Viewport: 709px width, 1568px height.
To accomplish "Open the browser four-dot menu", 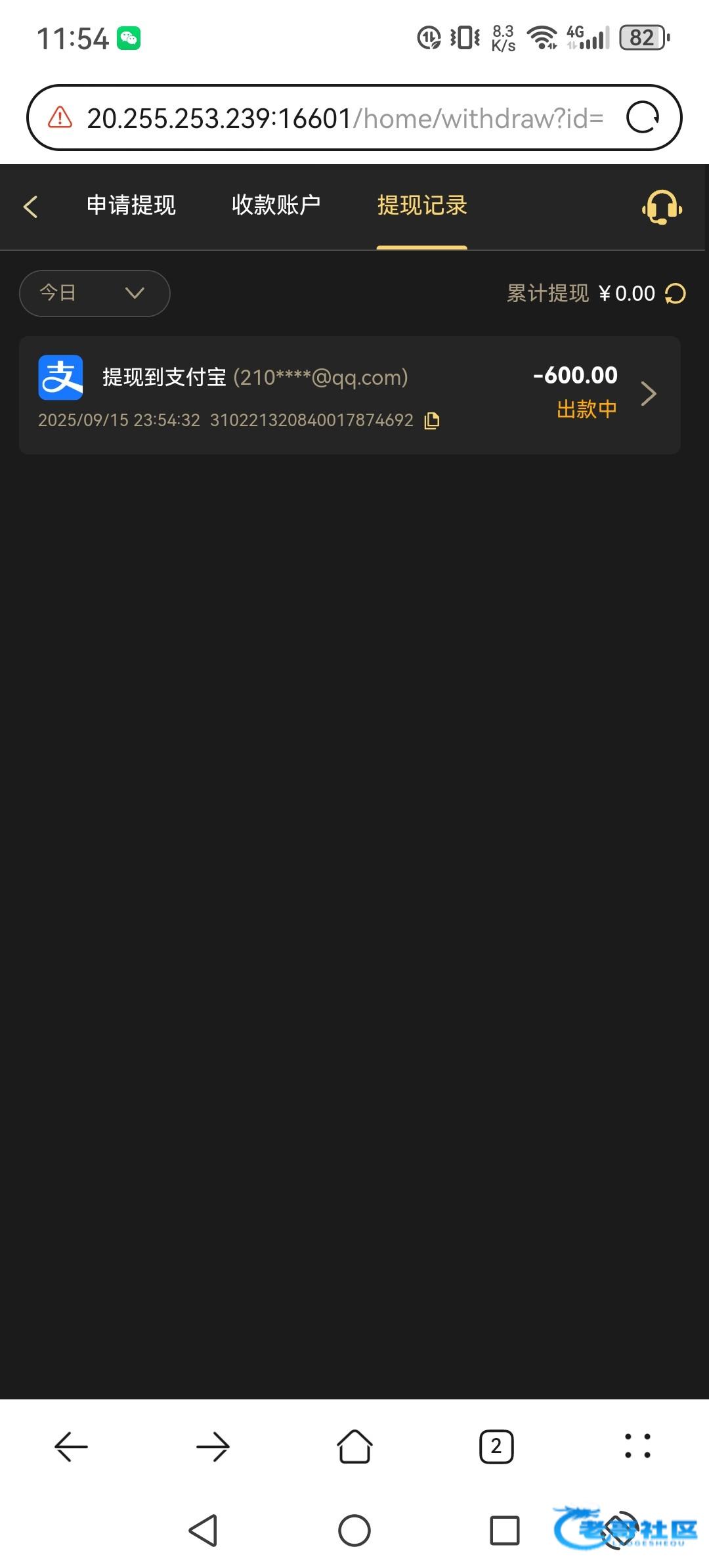I will coord(637,1447).
